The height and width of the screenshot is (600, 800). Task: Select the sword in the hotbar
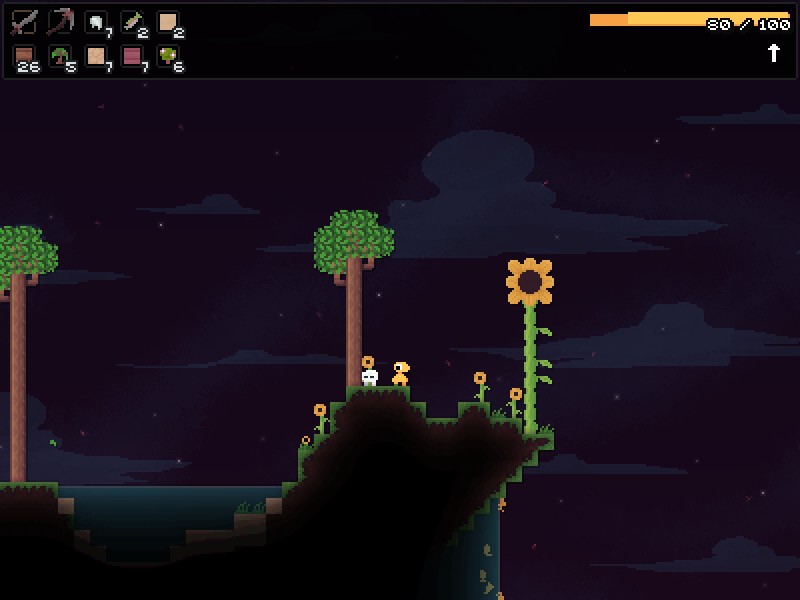(24, 22)
